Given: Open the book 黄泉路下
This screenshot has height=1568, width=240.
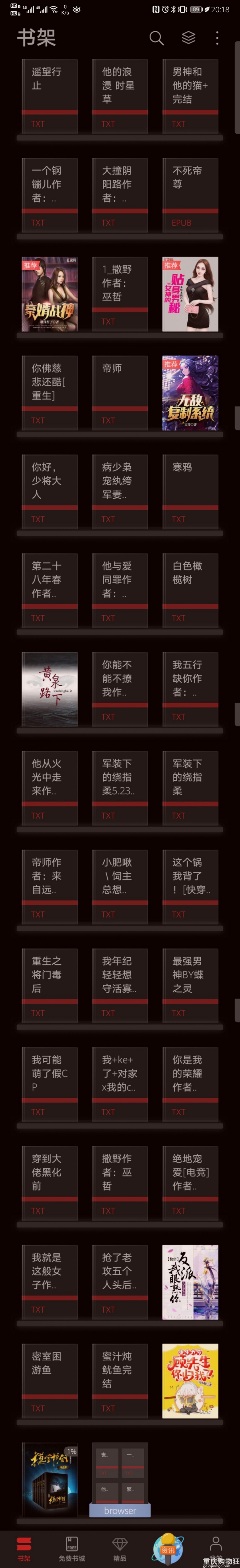Looking at the screenshot, I should tap(50, 689).
